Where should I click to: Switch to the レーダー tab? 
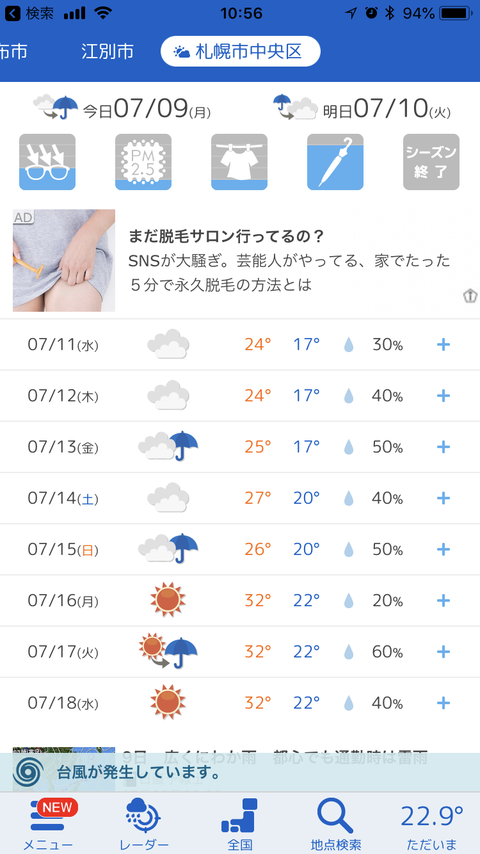click(x=144, y=824)
